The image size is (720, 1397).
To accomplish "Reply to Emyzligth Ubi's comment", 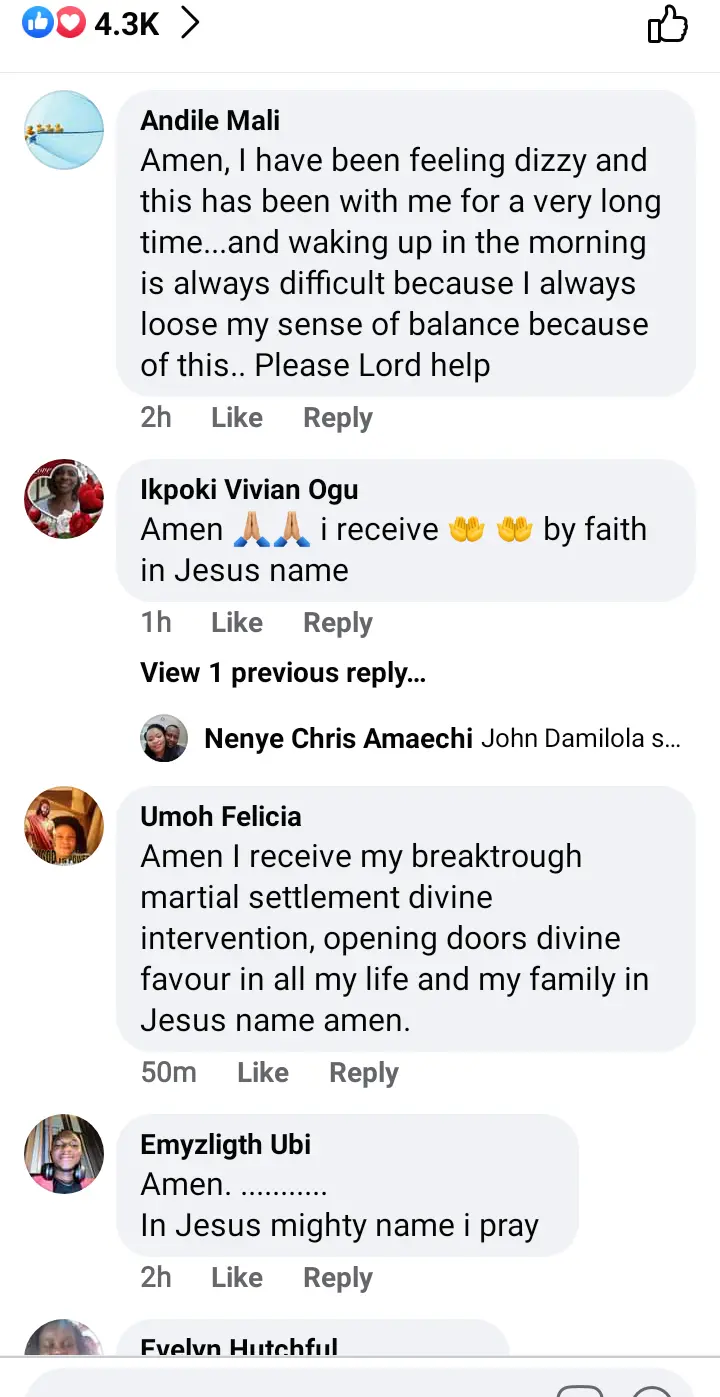I will click(338, 1278).
